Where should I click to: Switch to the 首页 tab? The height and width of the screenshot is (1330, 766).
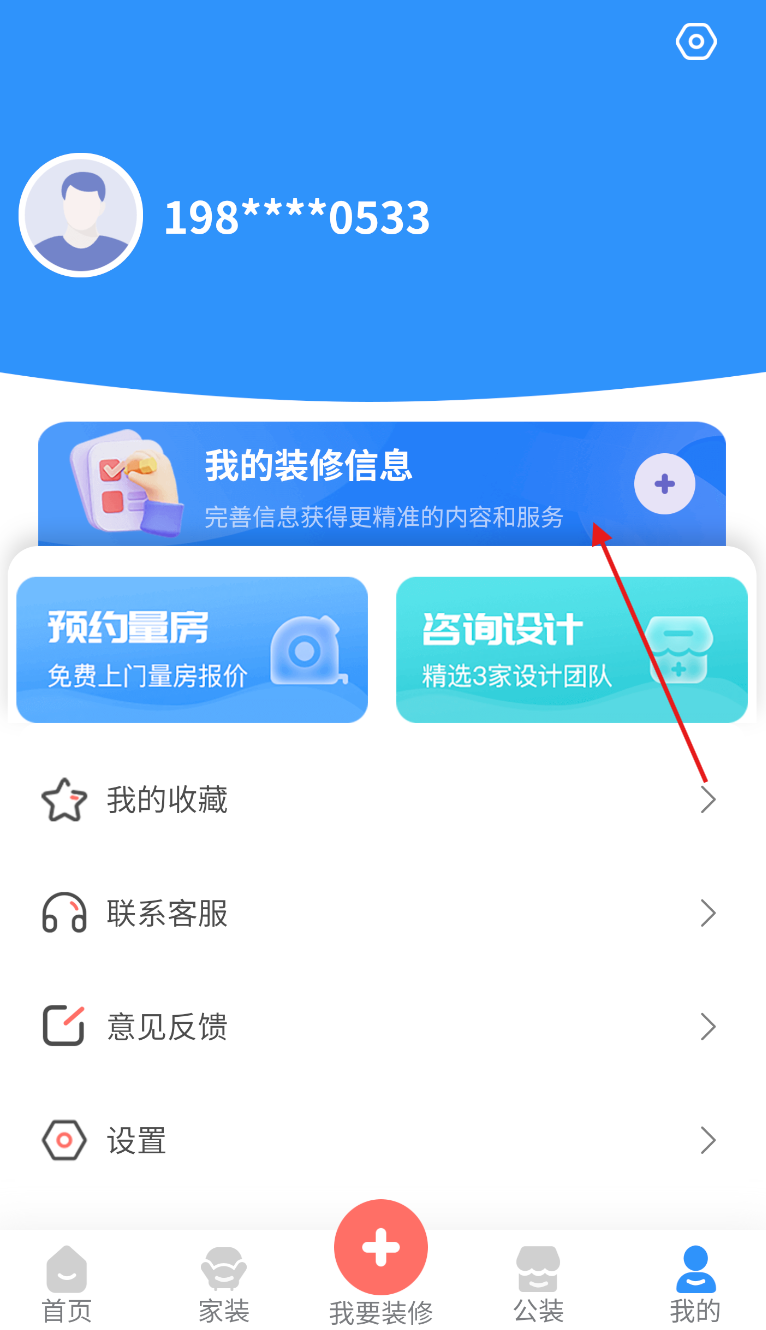point(67,1284)
